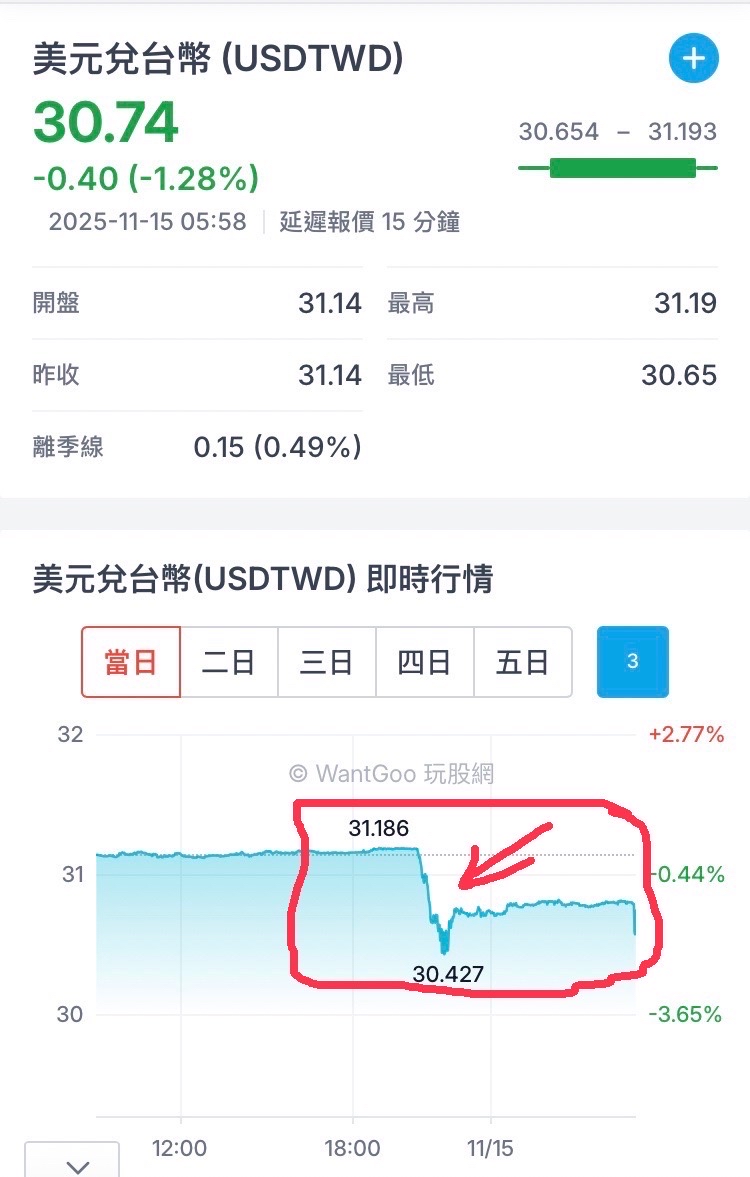Select the 當日 intraday tab

(130, 662)
